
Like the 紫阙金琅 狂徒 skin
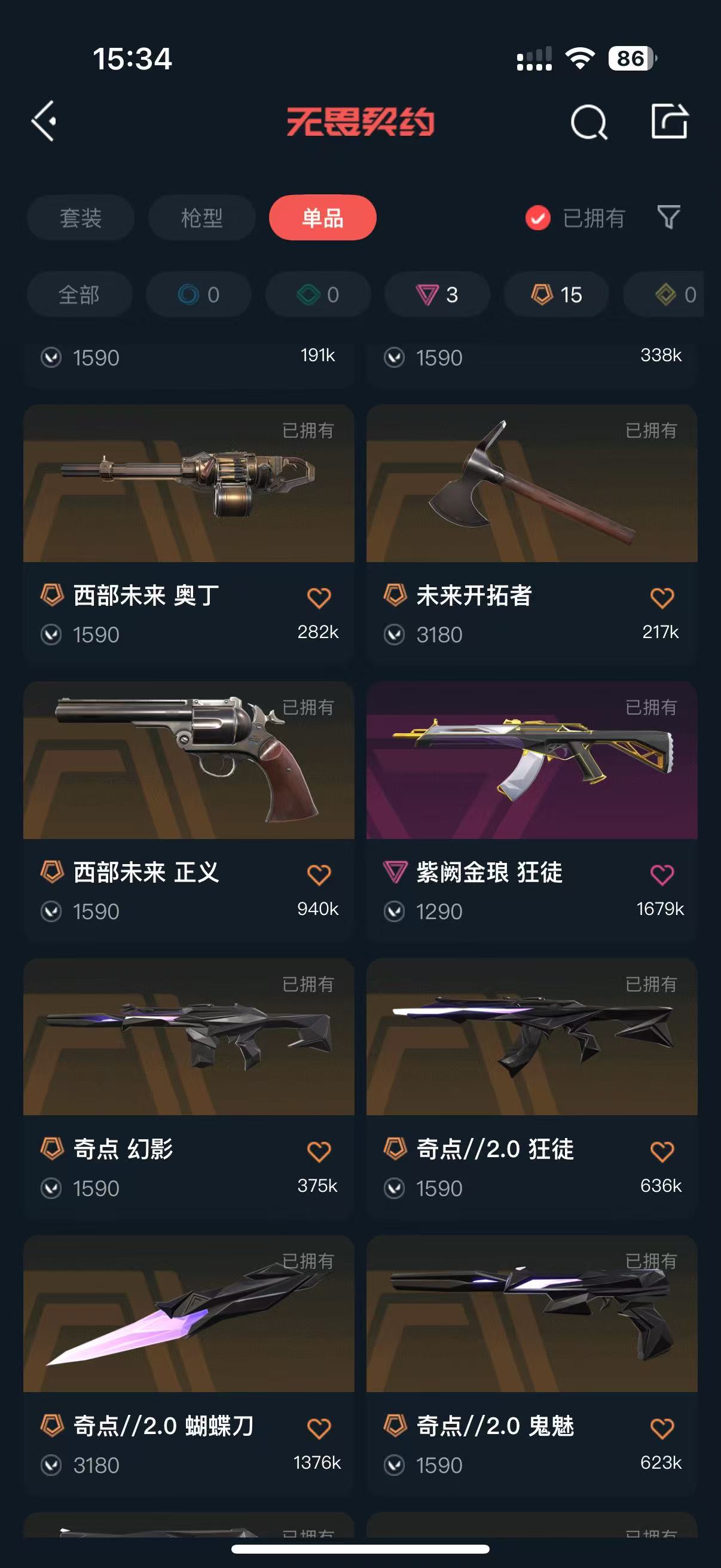[x=662, y=875]
